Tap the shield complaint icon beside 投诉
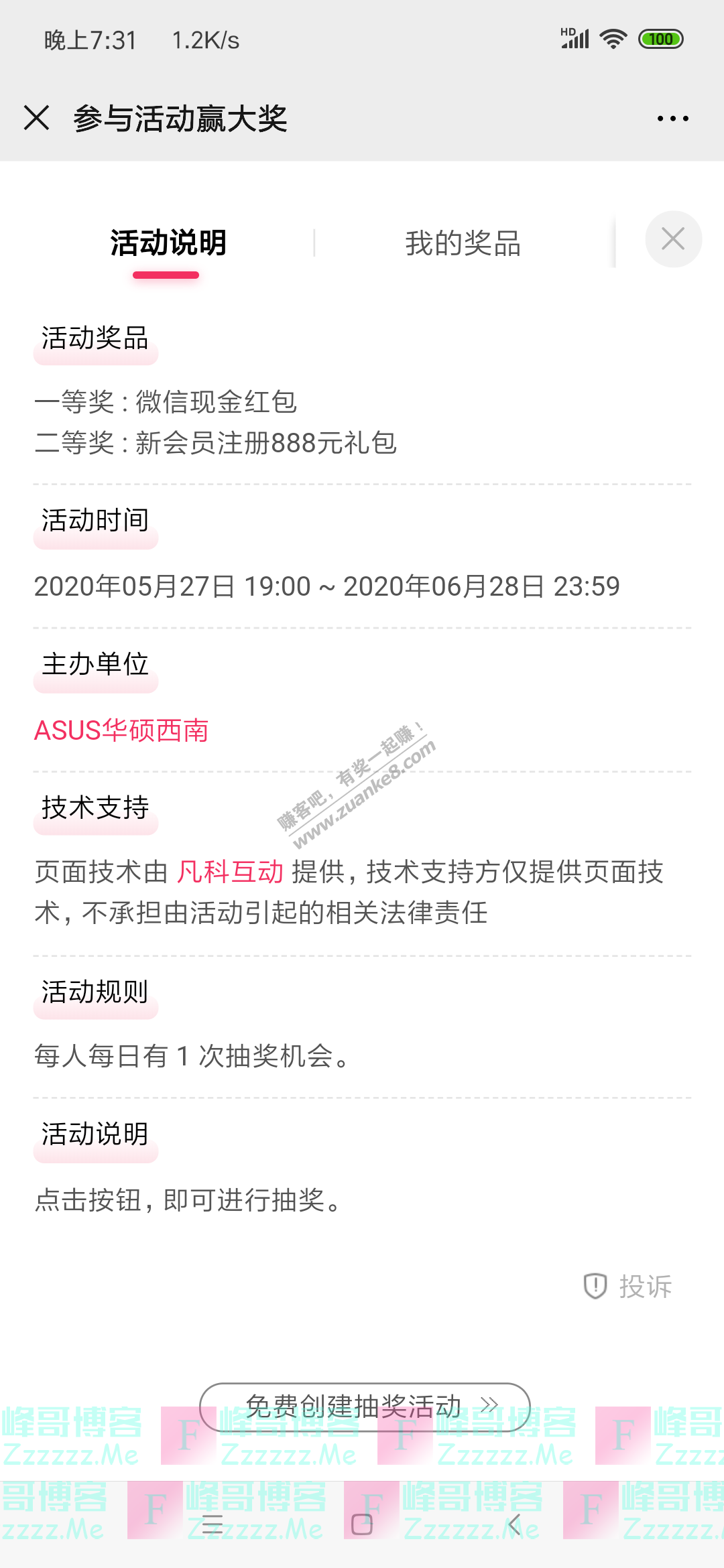 [x=594, y=1285]
